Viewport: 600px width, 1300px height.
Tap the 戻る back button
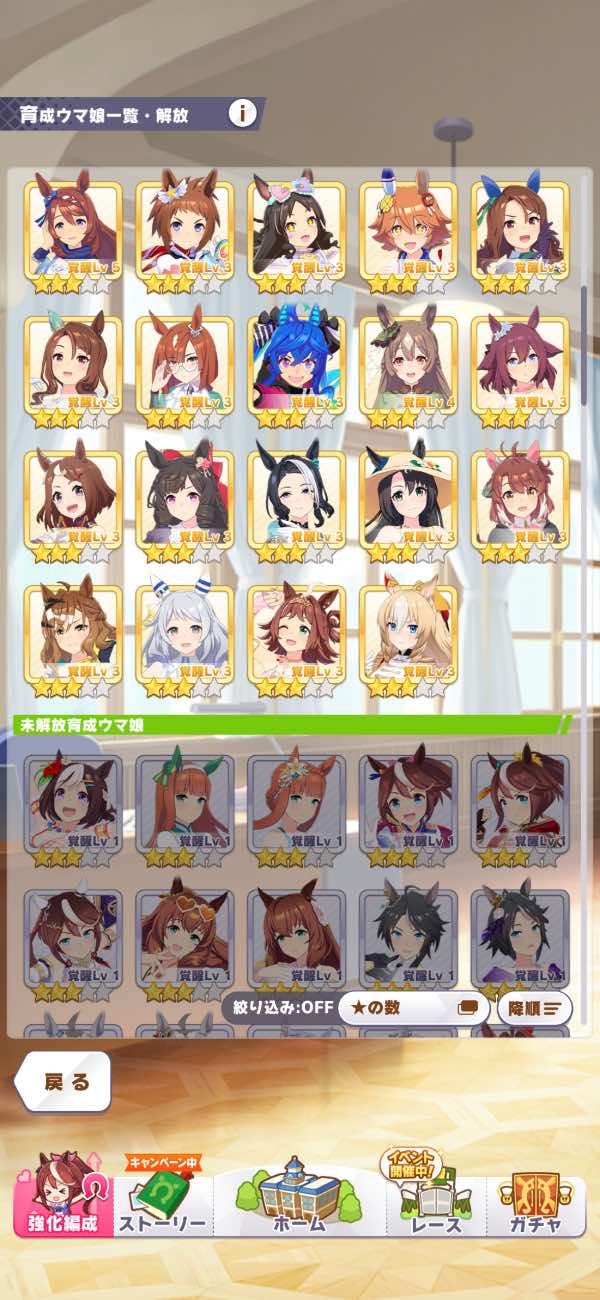(65, 1081)
